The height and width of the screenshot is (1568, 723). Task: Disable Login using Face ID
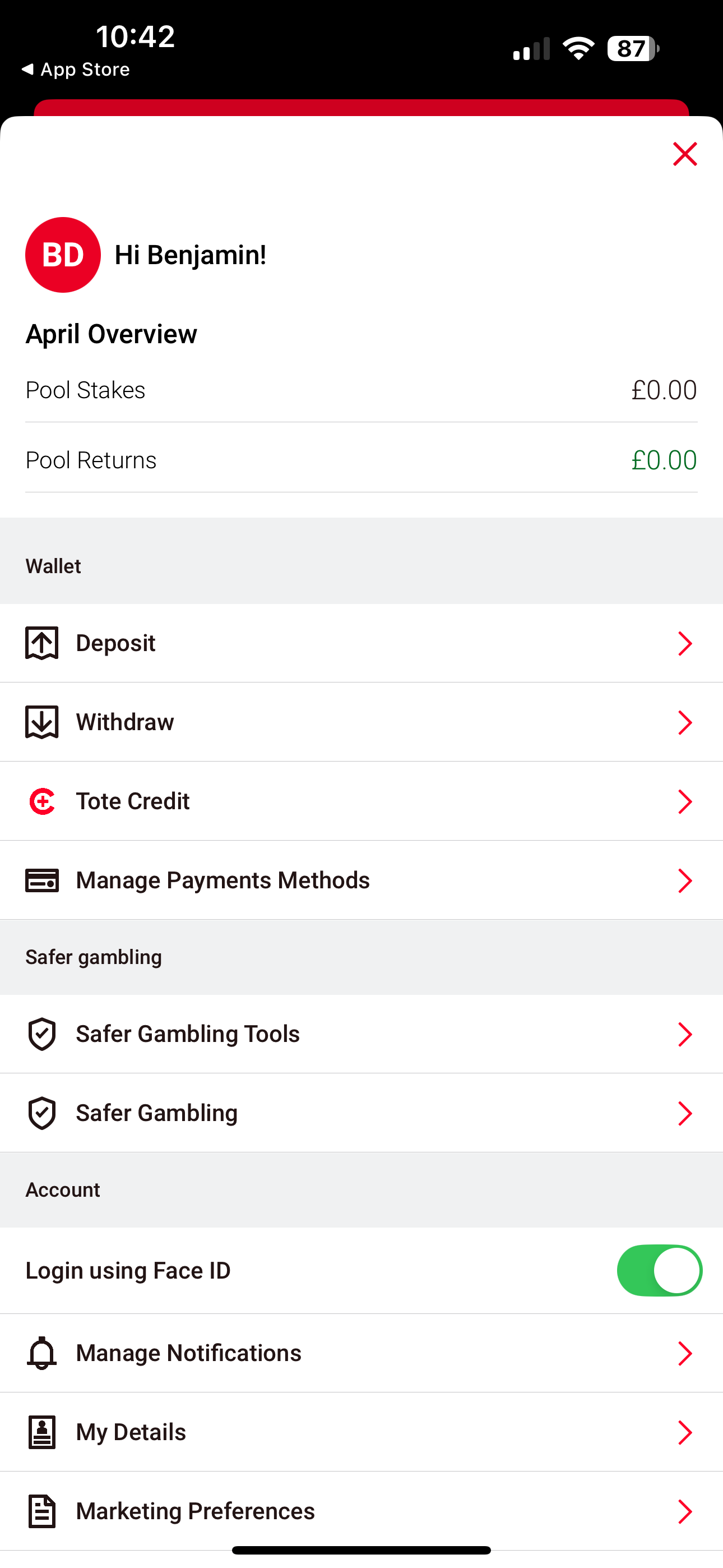coord(659,1270)
